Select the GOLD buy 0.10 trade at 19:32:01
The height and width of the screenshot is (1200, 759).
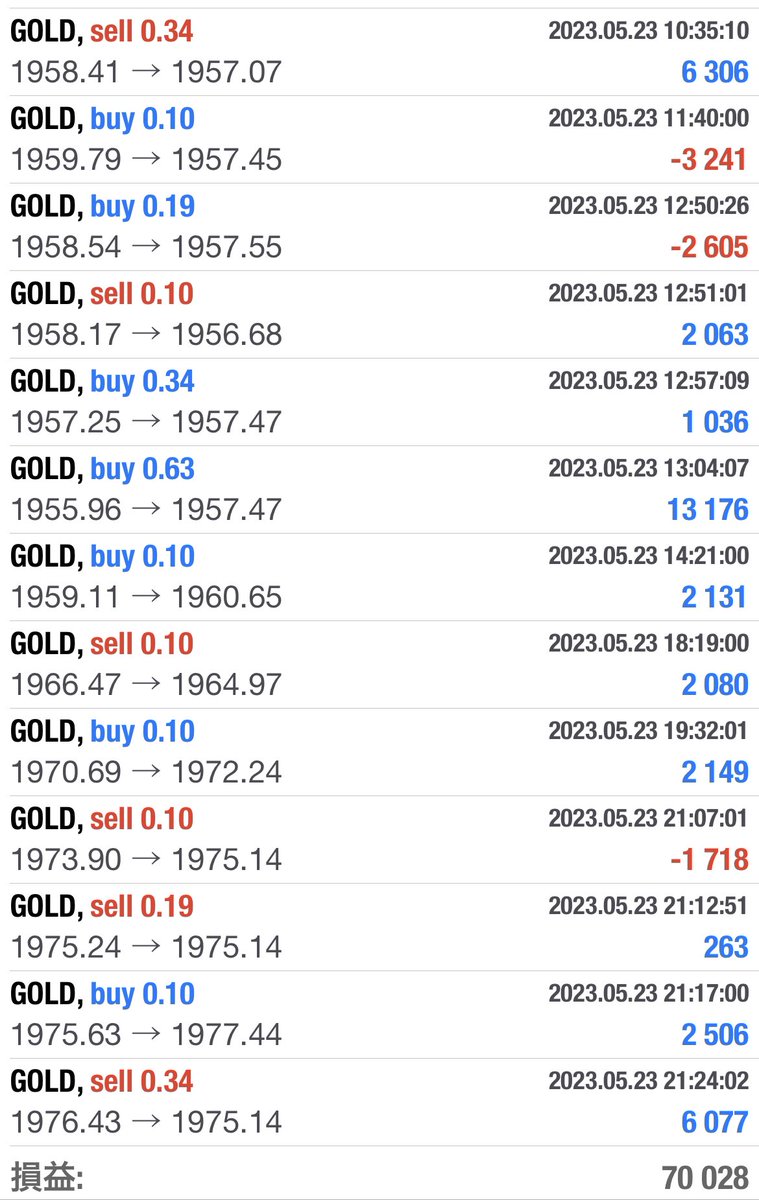379,752
